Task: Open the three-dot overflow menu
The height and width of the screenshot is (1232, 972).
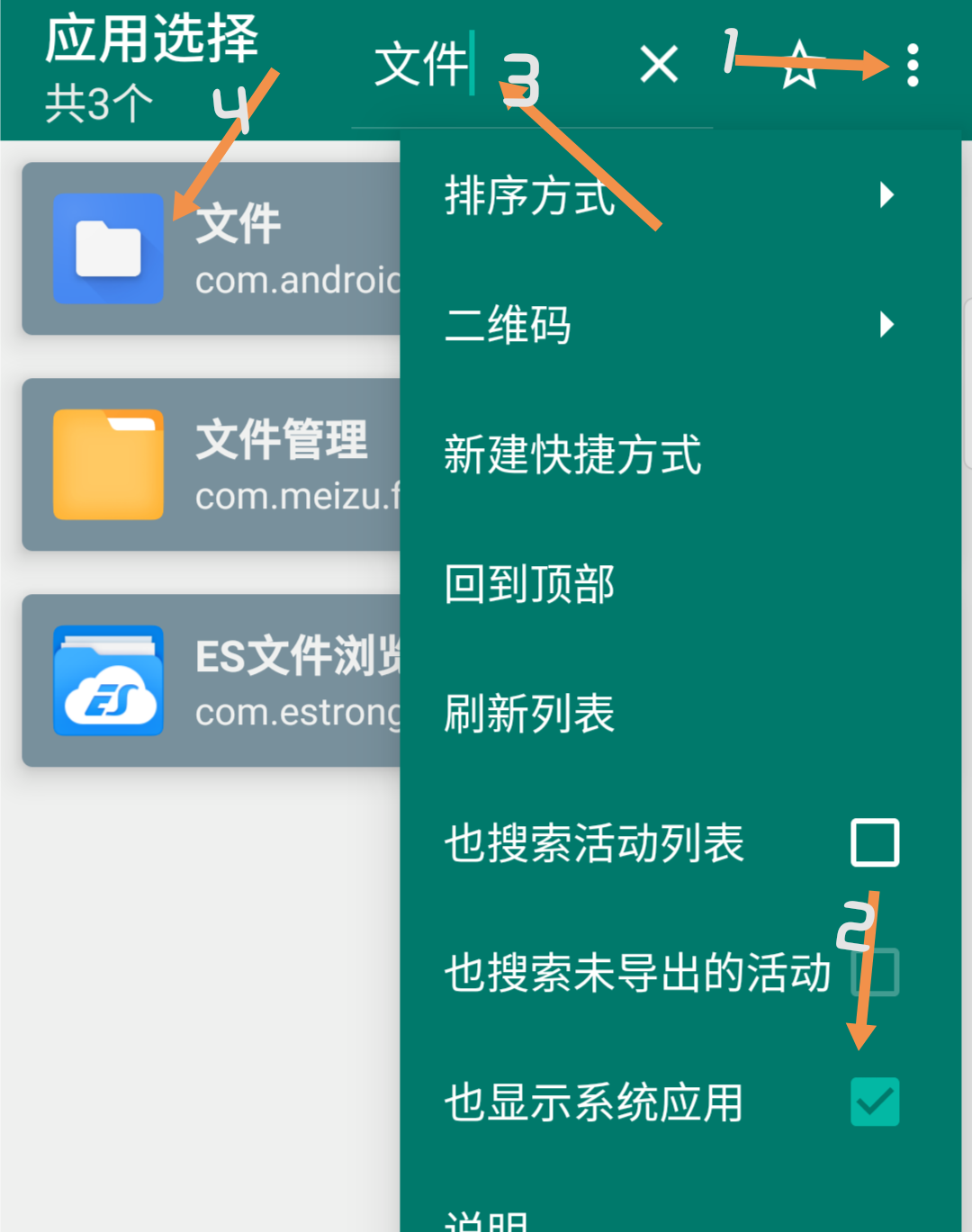Action: tap(912, 65)
